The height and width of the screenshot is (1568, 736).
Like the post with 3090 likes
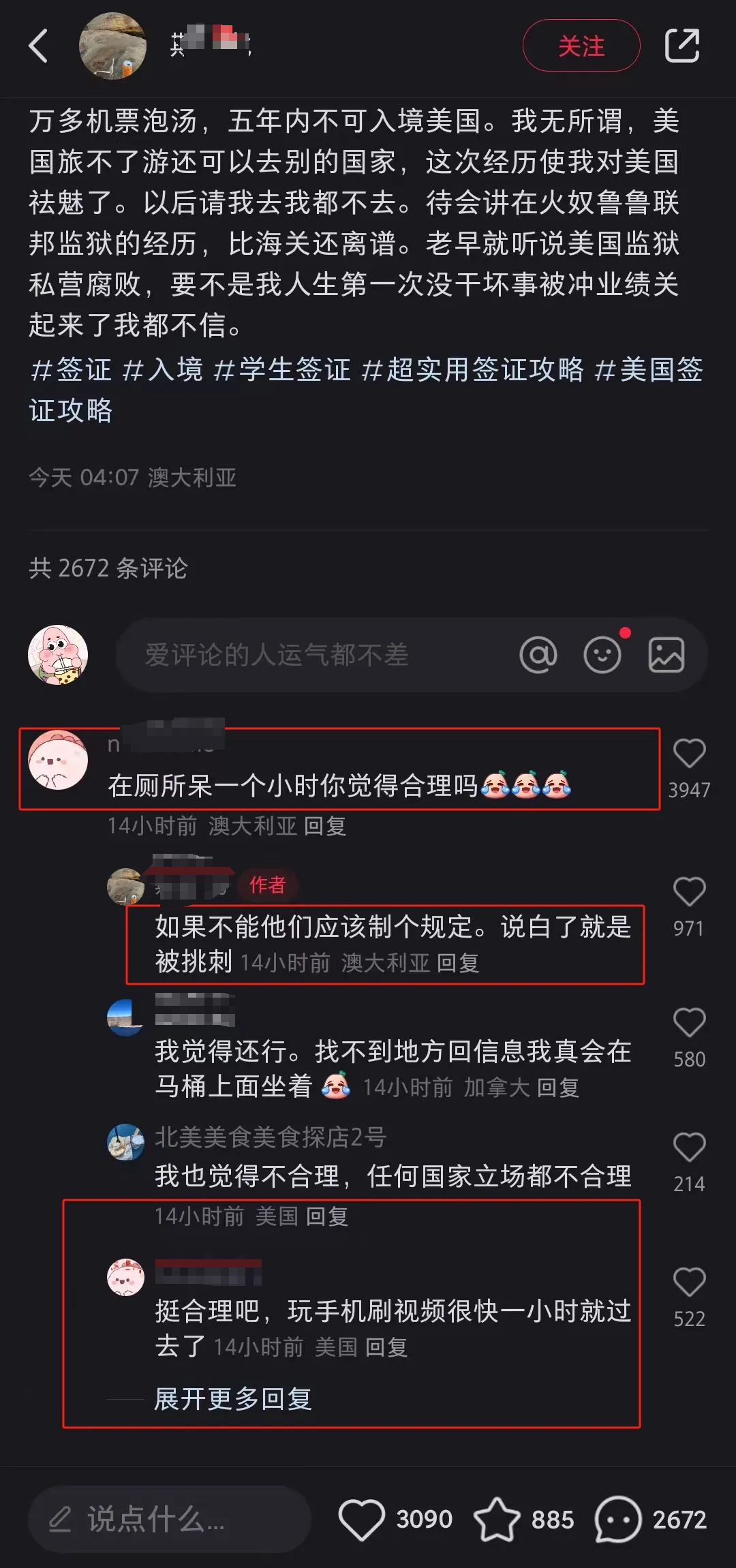click(x=362, y=1519)
